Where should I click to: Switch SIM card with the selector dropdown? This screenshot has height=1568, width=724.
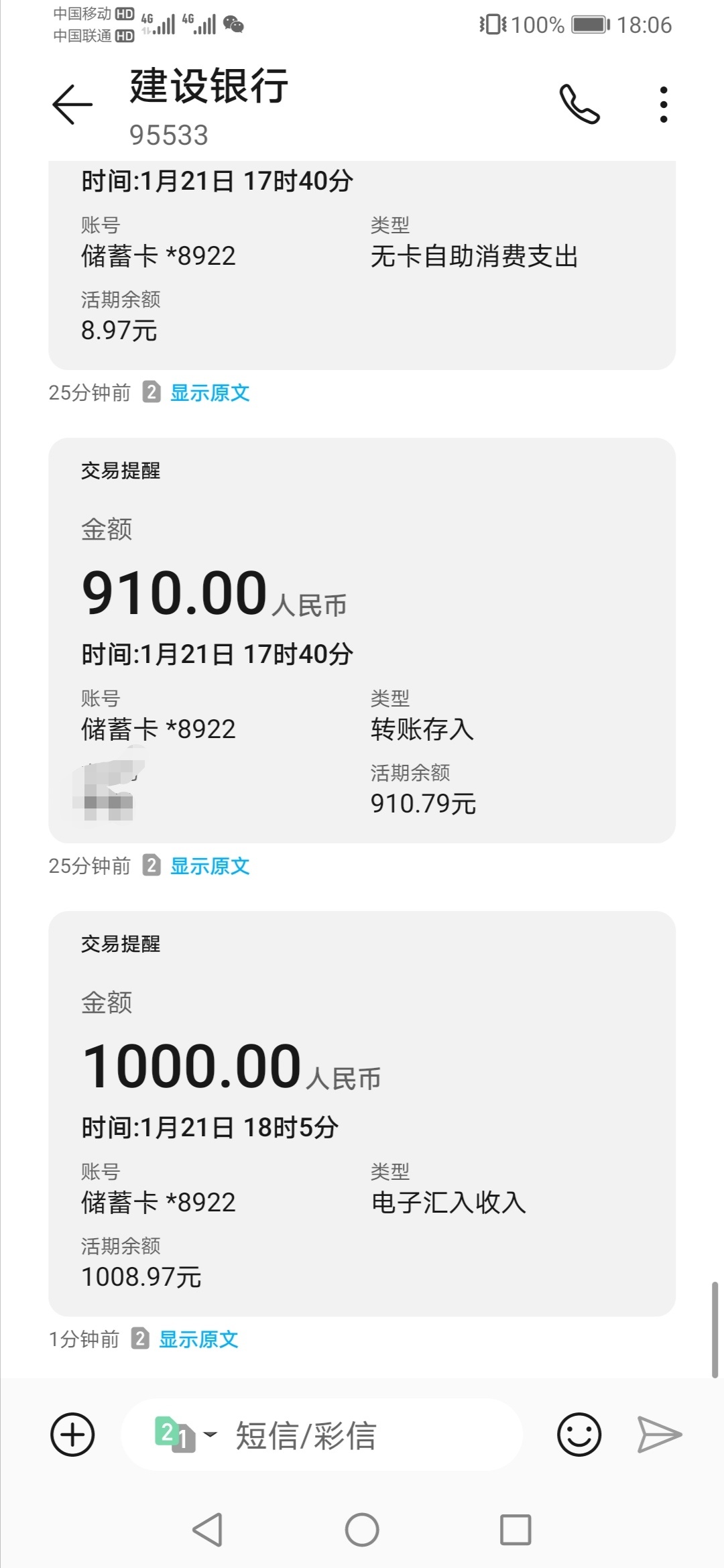click(186, 1435)
